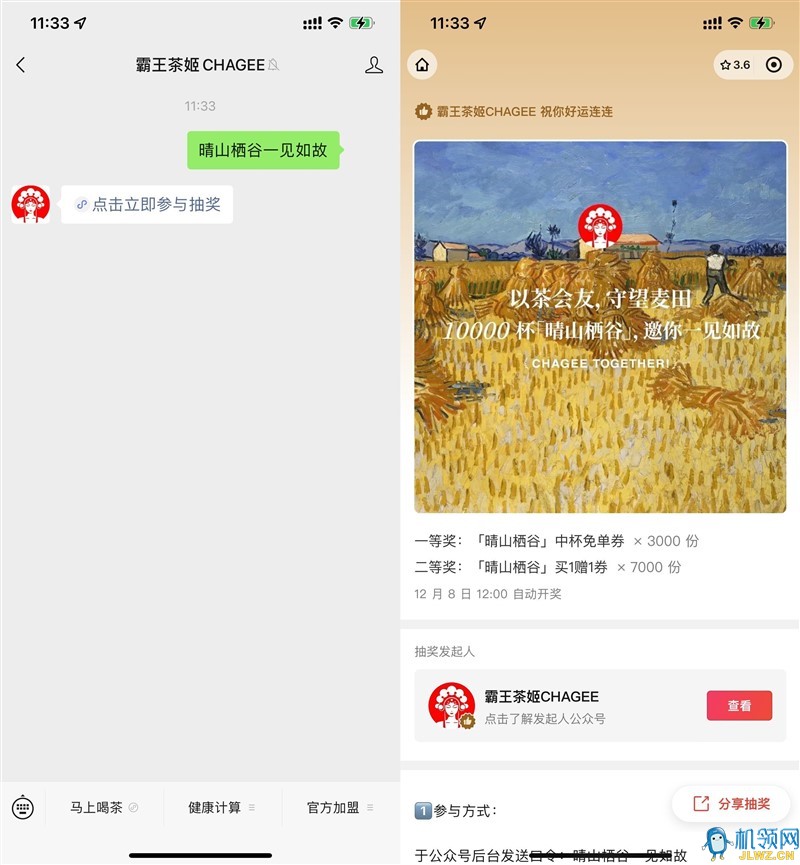Tap 查看 to view the organizer
Image resolution: width=800 pixels, height=865 pixels.
(739, 705)
